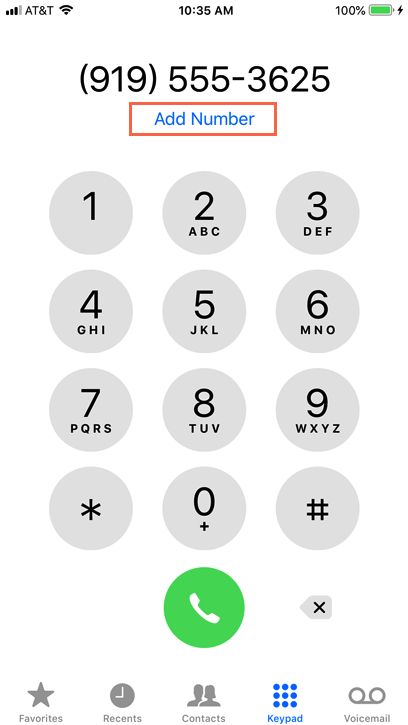Tap the asterisk key
This screenshot has width=408, height=725.
91,508
